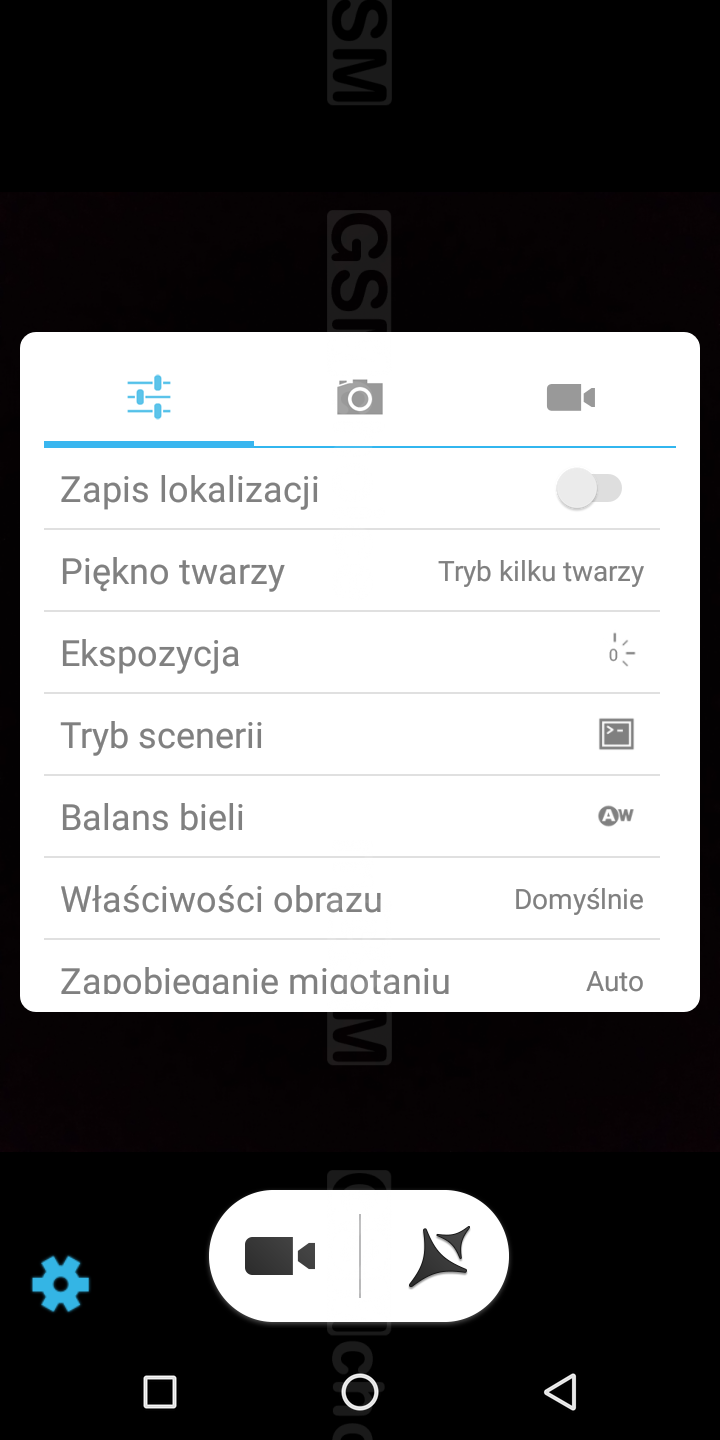Image resolution: width=720 pixels, height=1440 pixels.
Task: Open Zapobieganie migotaniu setting
Action: [352, 980]
